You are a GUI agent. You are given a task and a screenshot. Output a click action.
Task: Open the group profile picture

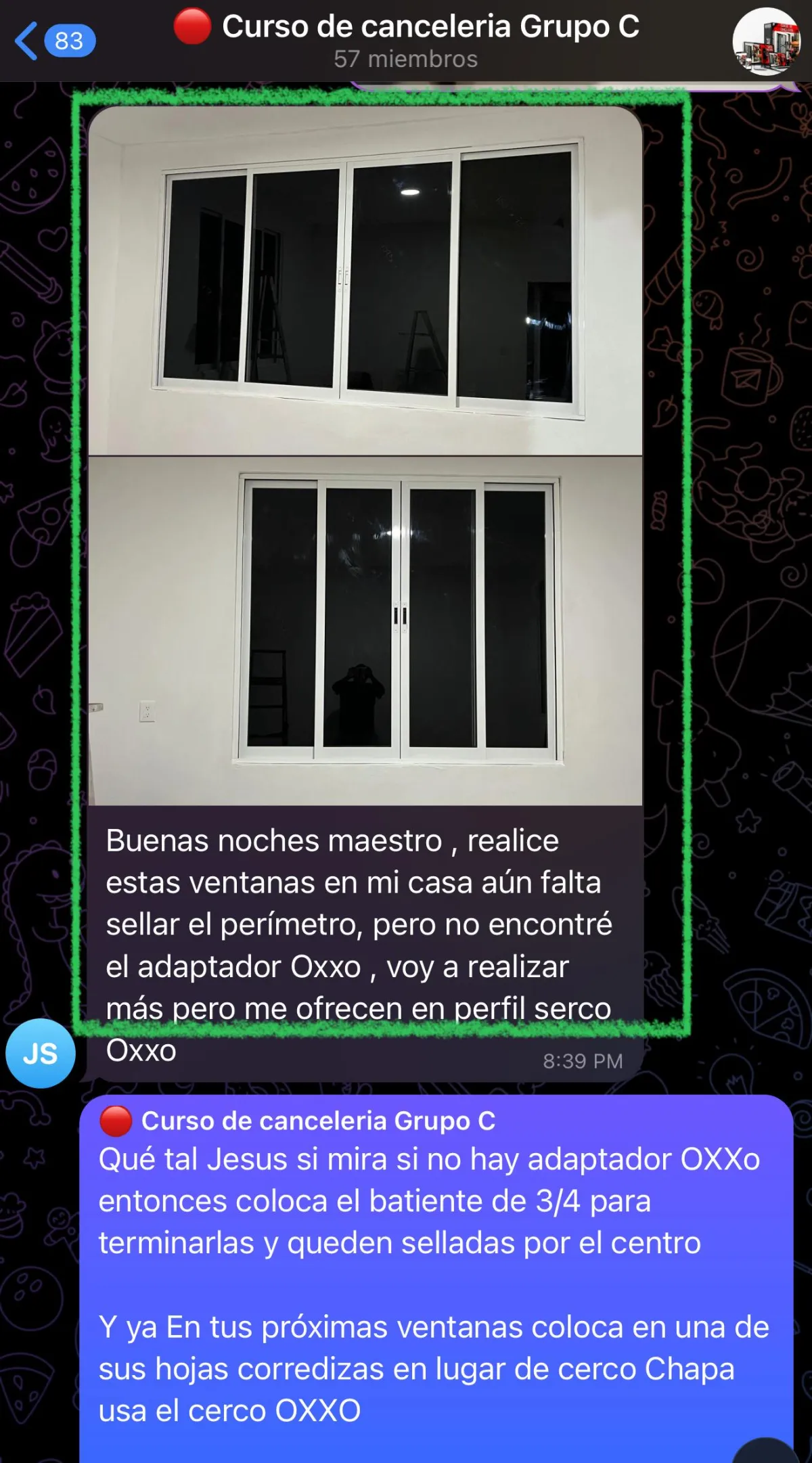click(x=767, y=41)
